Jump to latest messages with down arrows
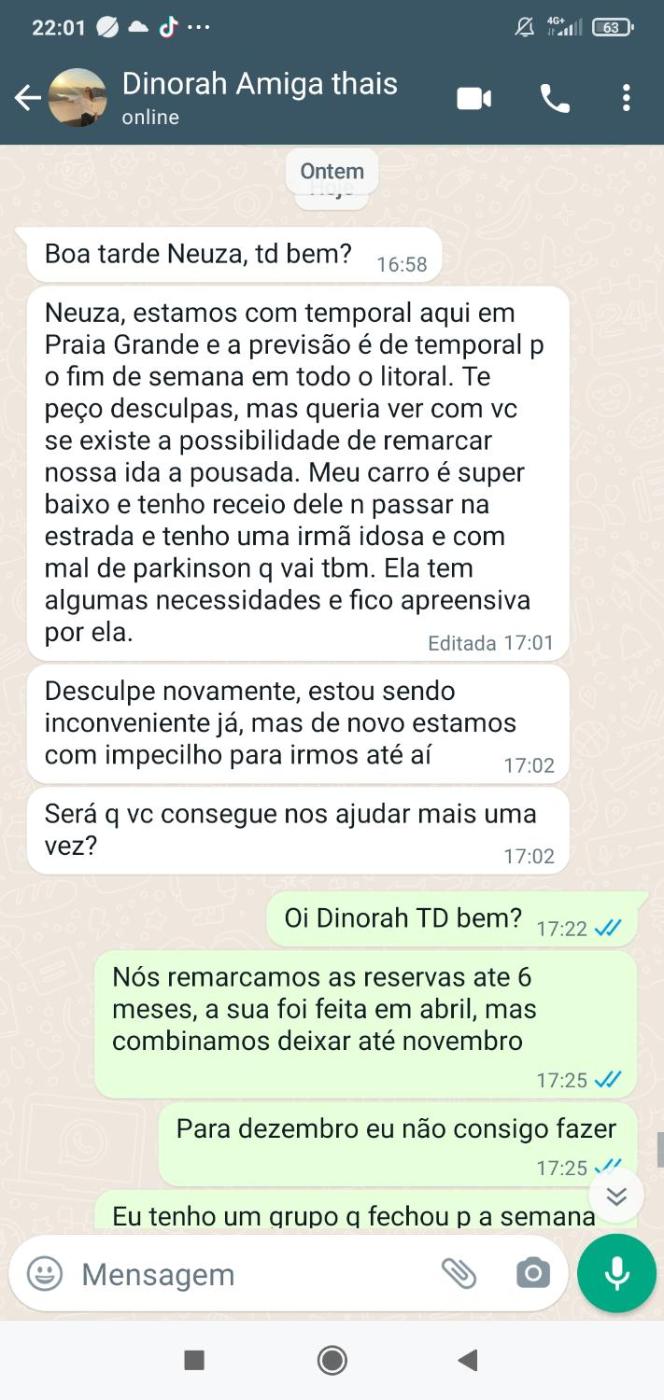The image size is (664, 1400). tap(617, 1196)
